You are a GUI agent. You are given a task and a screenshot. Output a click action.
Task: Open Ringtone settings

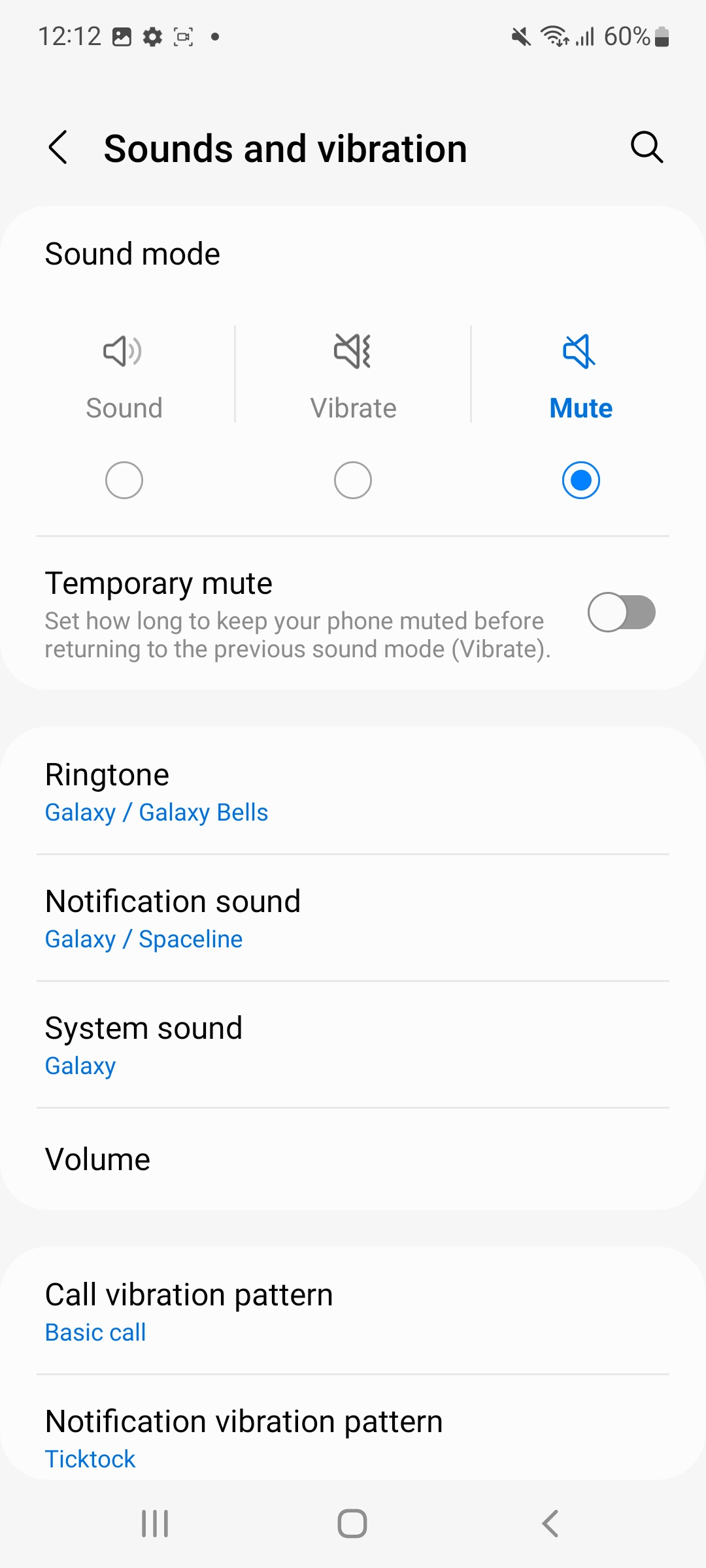353,791
